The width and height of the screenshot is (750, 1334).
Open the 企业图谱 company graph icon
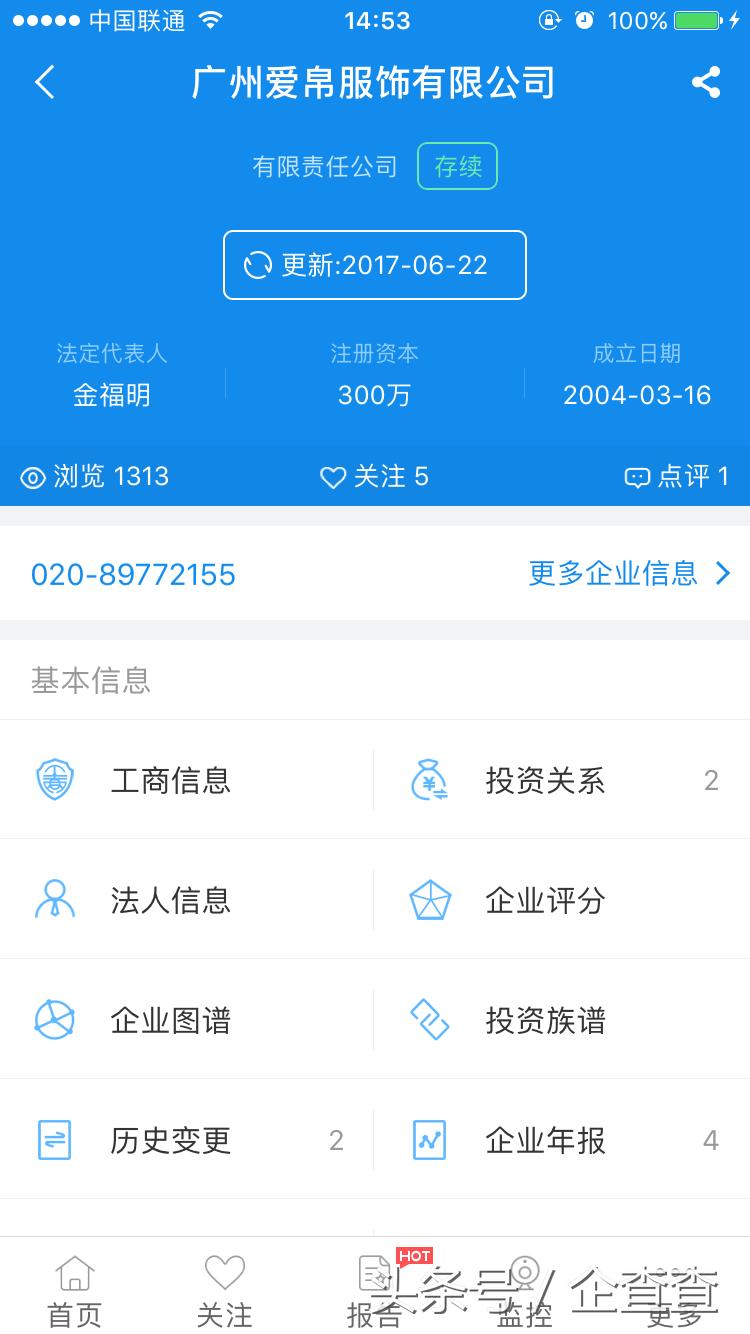click(55, 1020)
